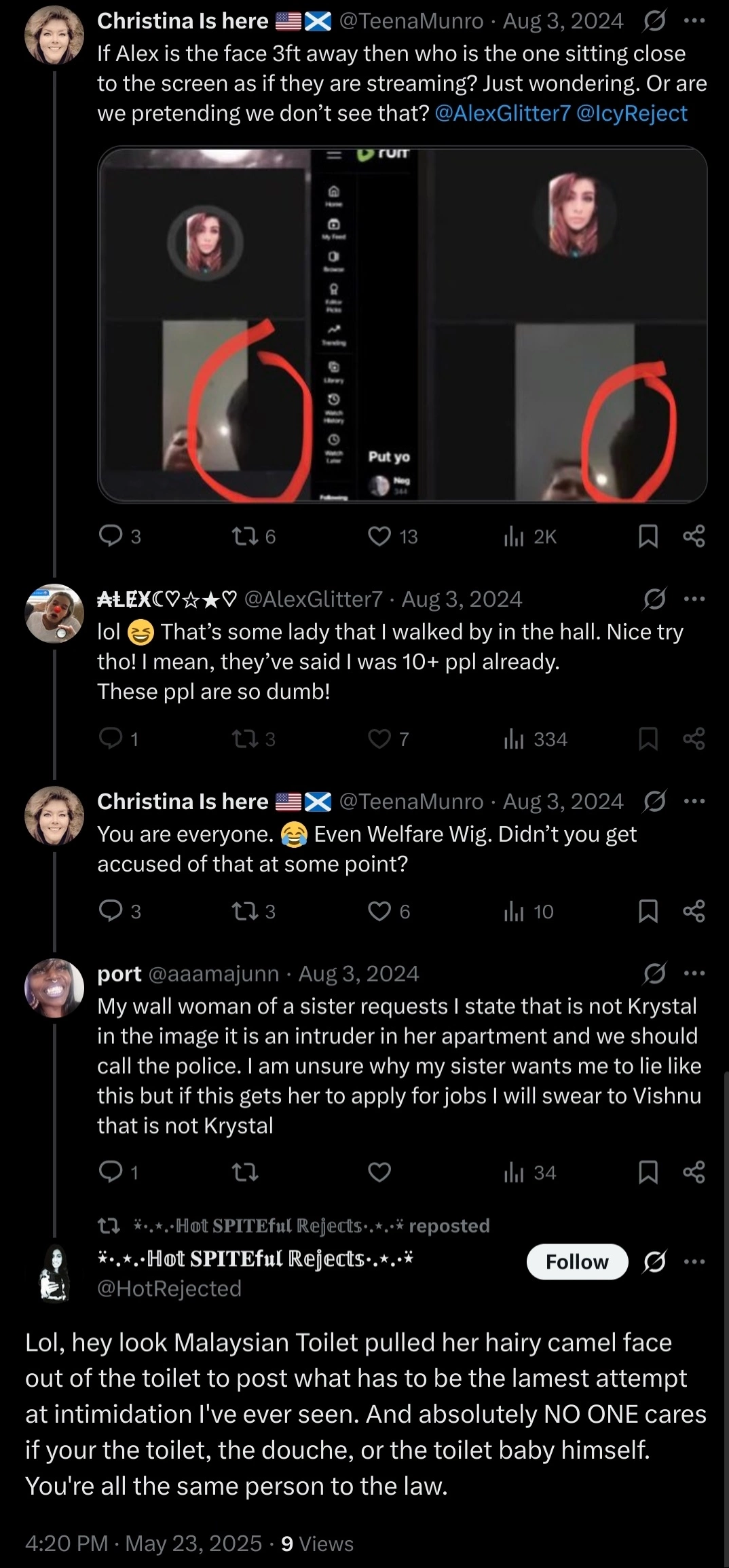Open overflow menu on AlexGlitter7's reply
The width and height of the screenshot is (729, 1568).
coord(694,599)
